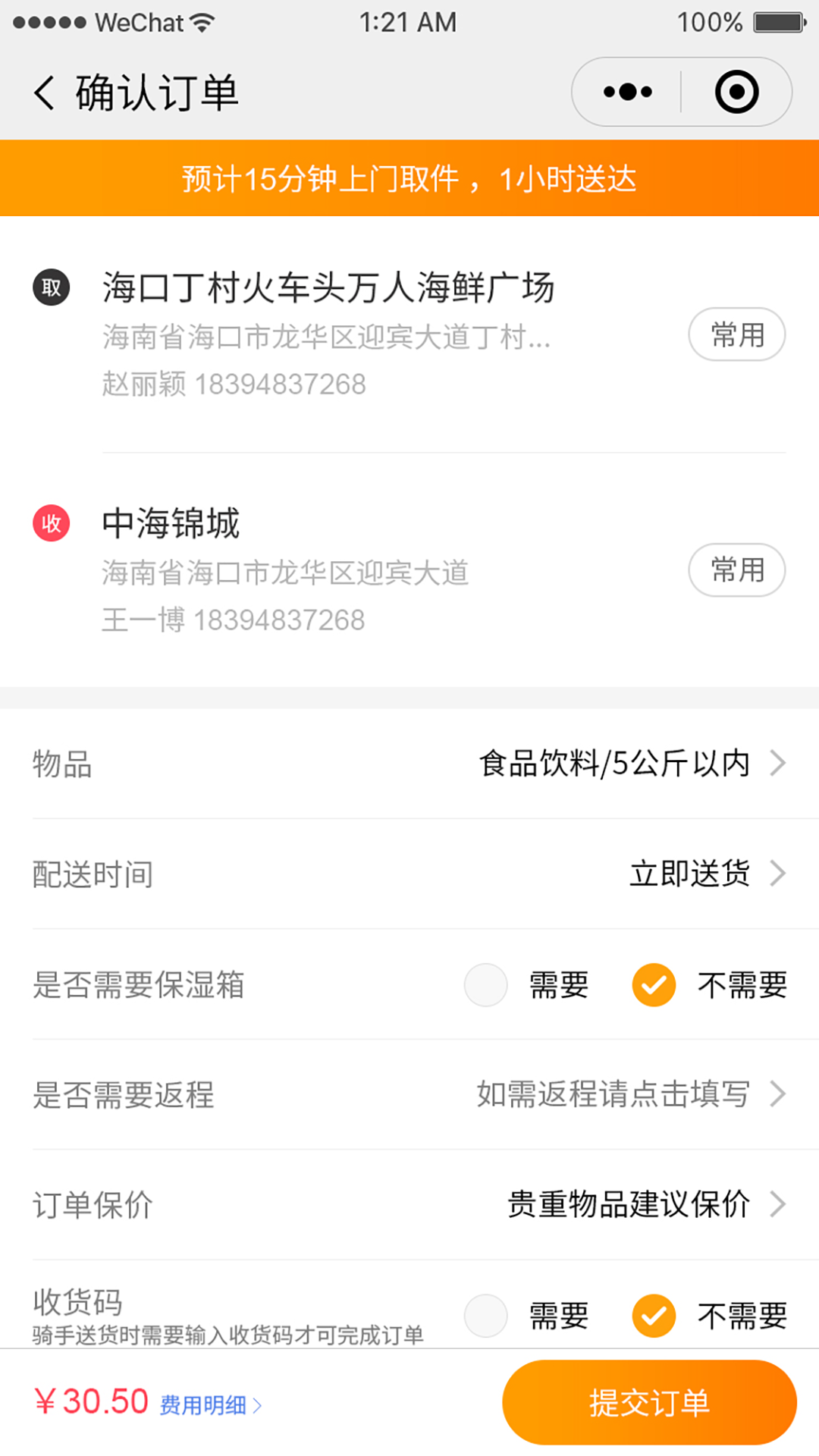This screenshot has height=1456, width=819.
Task: Tap the back arrow to leave order page
Action: (x=43, y=91)
